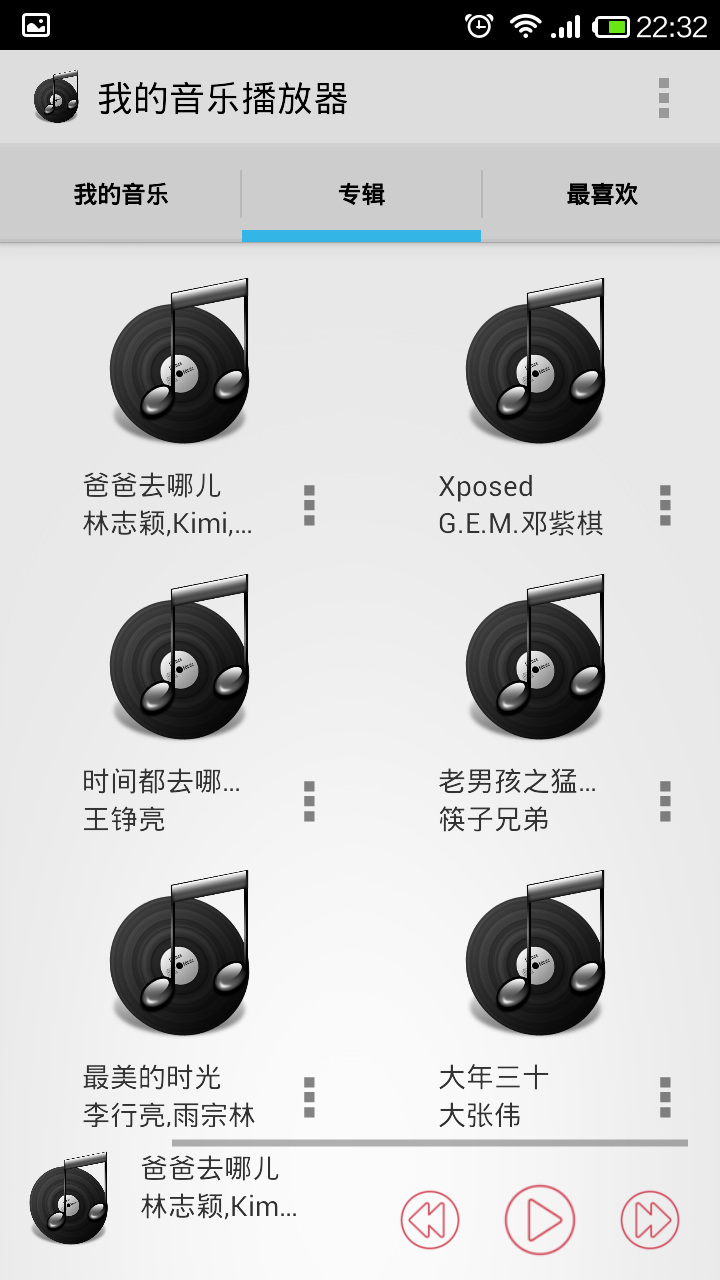Open the album by 王铮亮
The width and height of the screenshot is (720, 1280).
(x=180, y=658)
